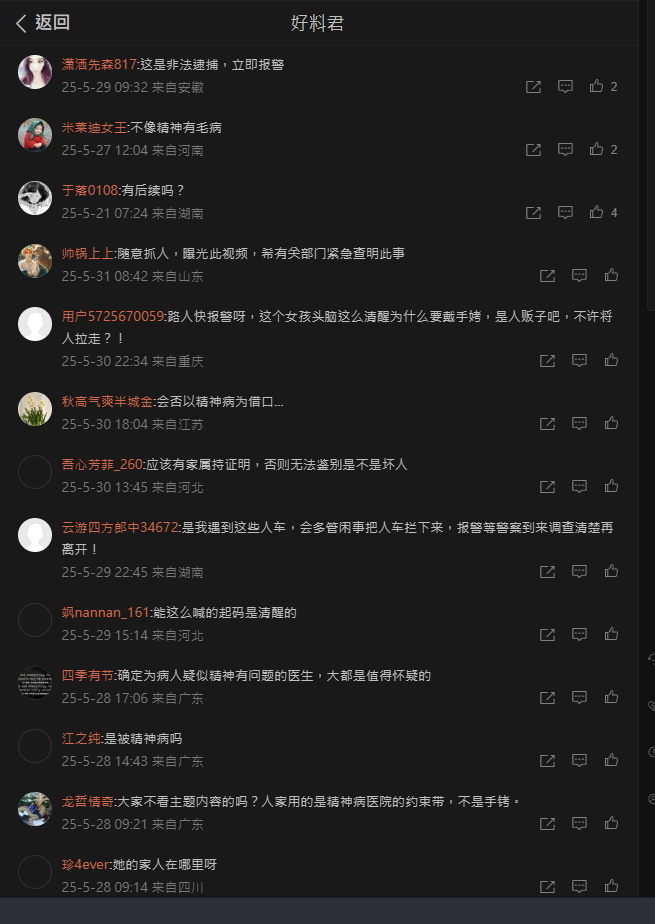The width and height of the screenshot is (655, 924).
Task: Like 米莱迪女王's comment
Action: 597,150
